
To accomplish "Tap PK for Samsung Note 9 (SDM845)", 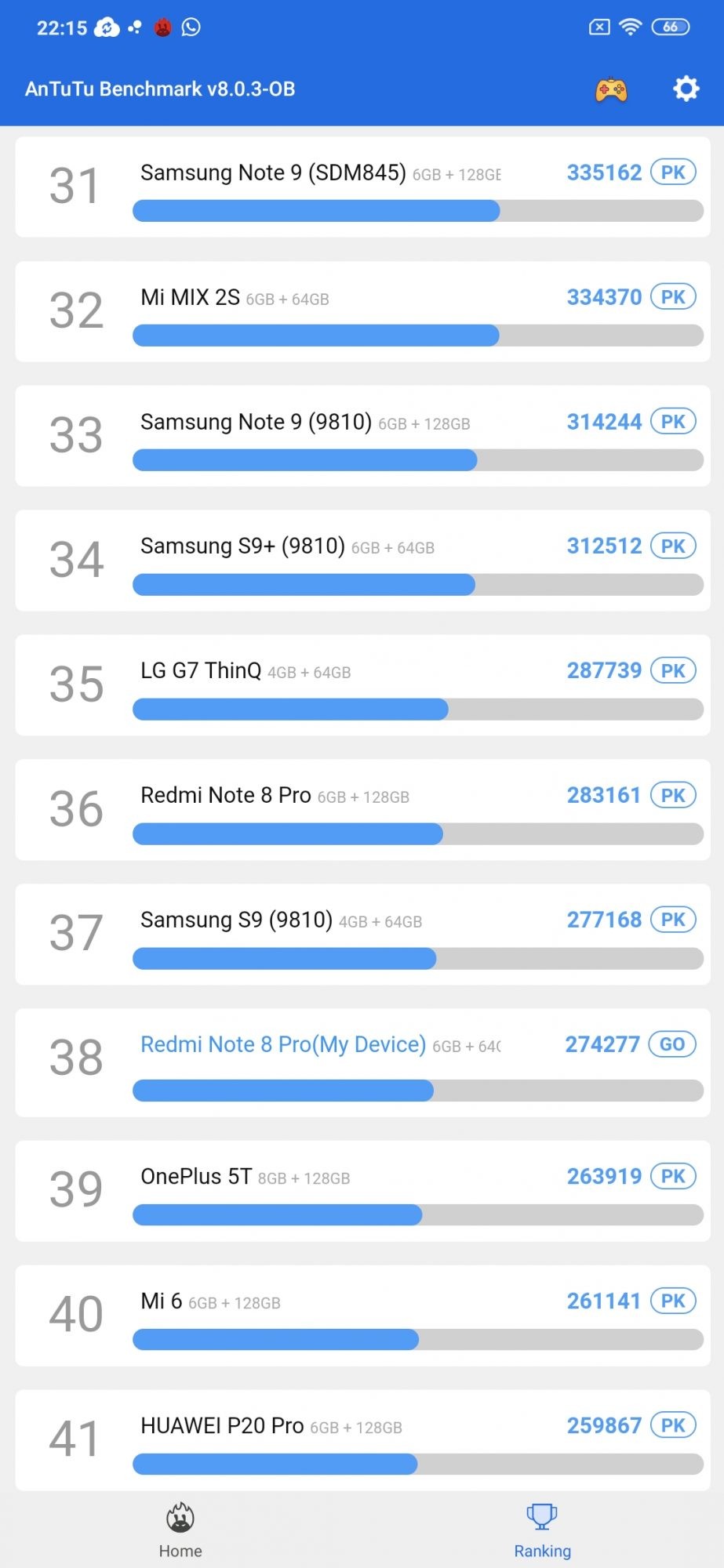I will (673, 172).
